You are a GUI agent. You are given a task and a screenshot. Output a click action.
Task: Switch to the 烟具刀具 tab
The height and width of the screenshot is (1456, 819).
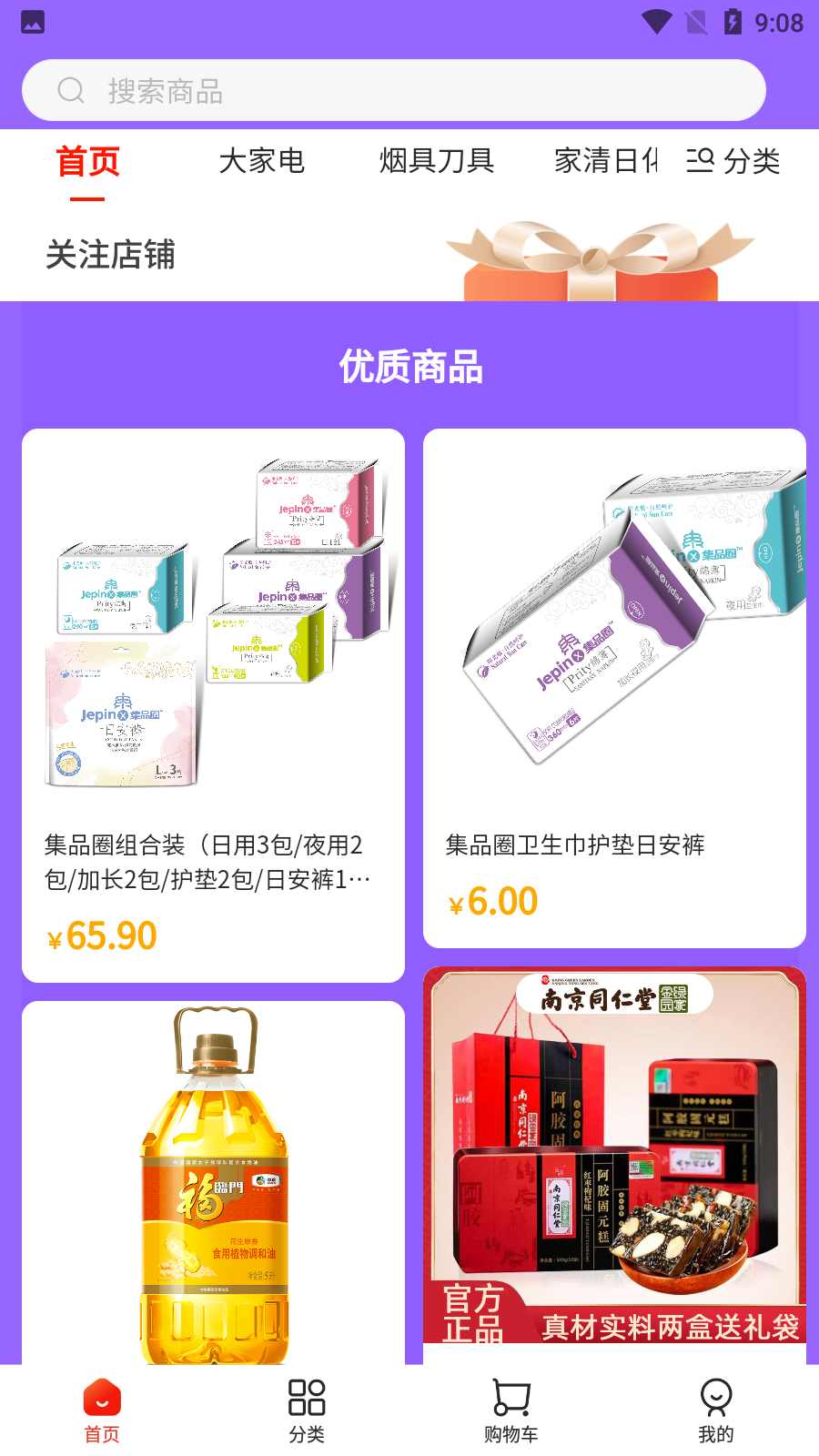437,161
